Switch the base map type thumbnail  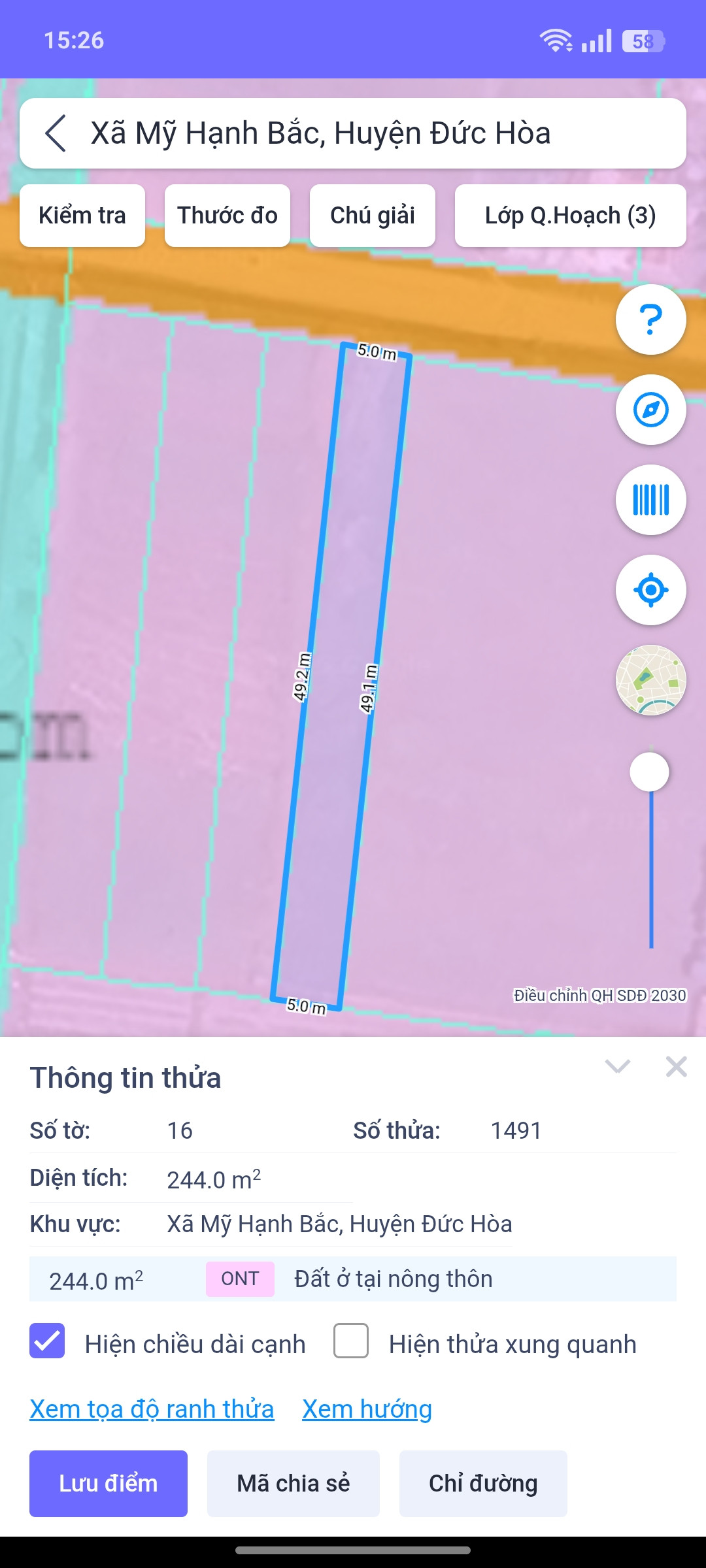click(650, 680)
